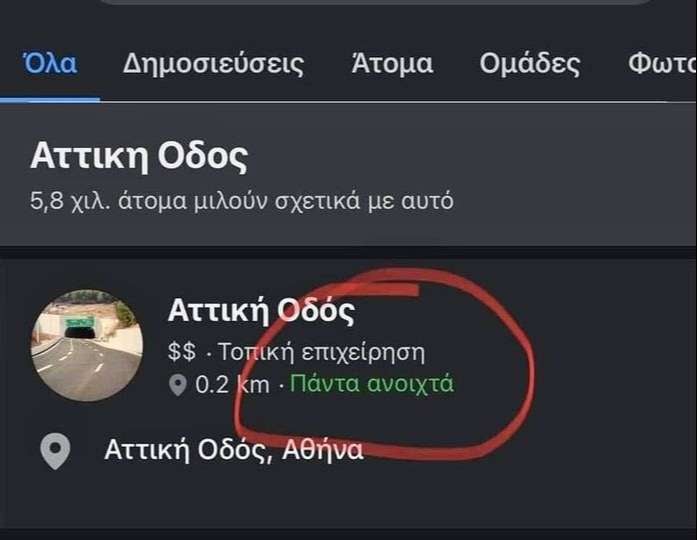697x540 pixels.
Task: Switch to the Δημοσιεύσεις tab
Action: click(x=213, y=65)
